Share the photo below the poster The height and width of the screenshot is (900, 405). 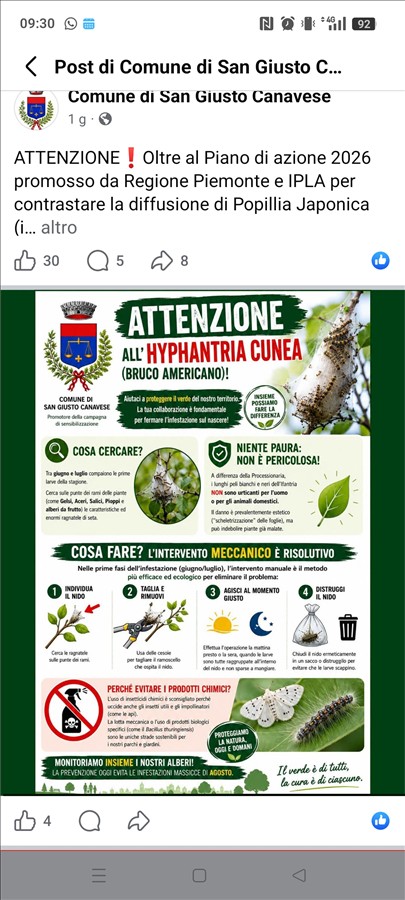pos(138,821)
